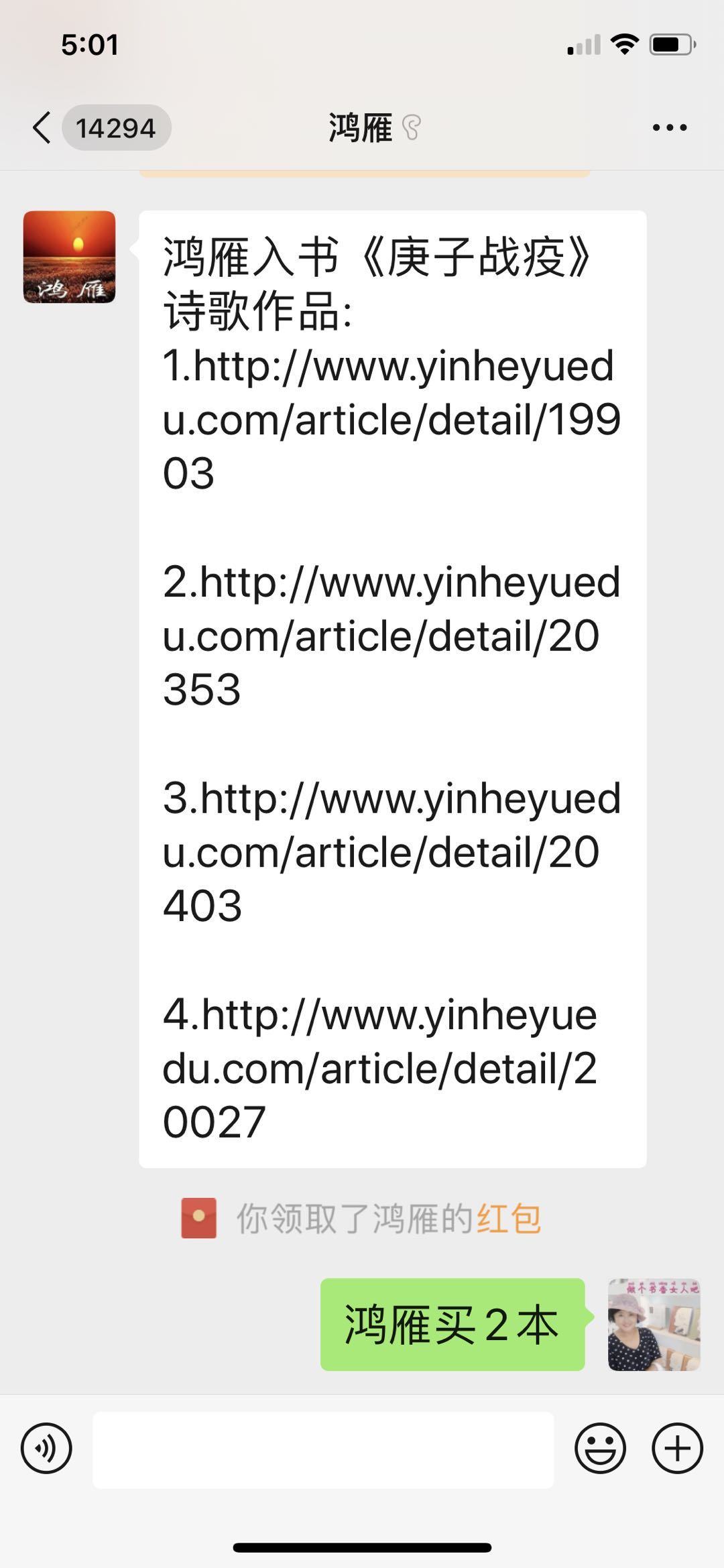Focus the message text field
Image resolution: width=724 pixels, height=1568 pixels.
[323, 1449]
